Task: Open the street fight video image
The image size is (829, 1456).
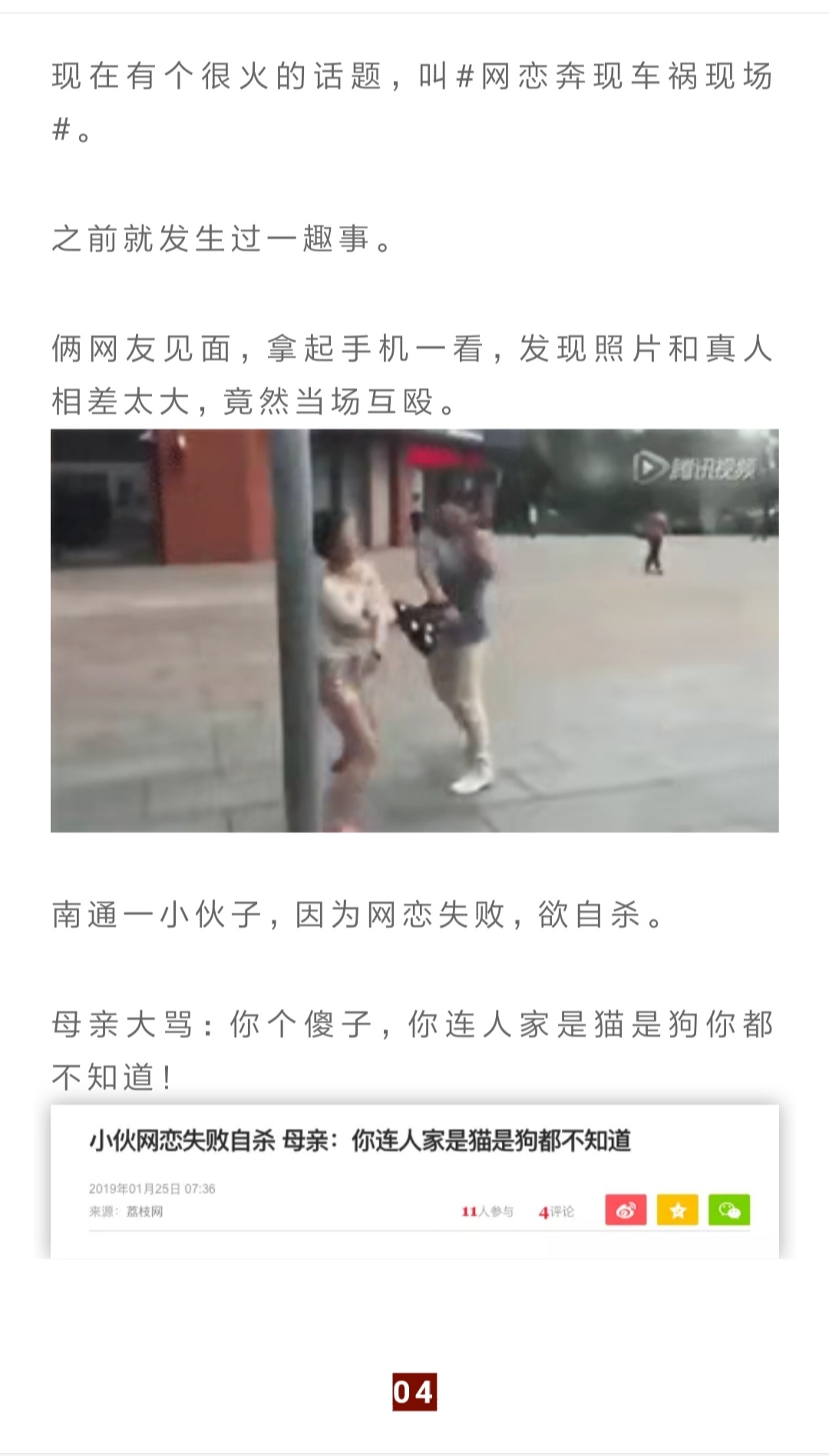Action: (x=414, y=630)
